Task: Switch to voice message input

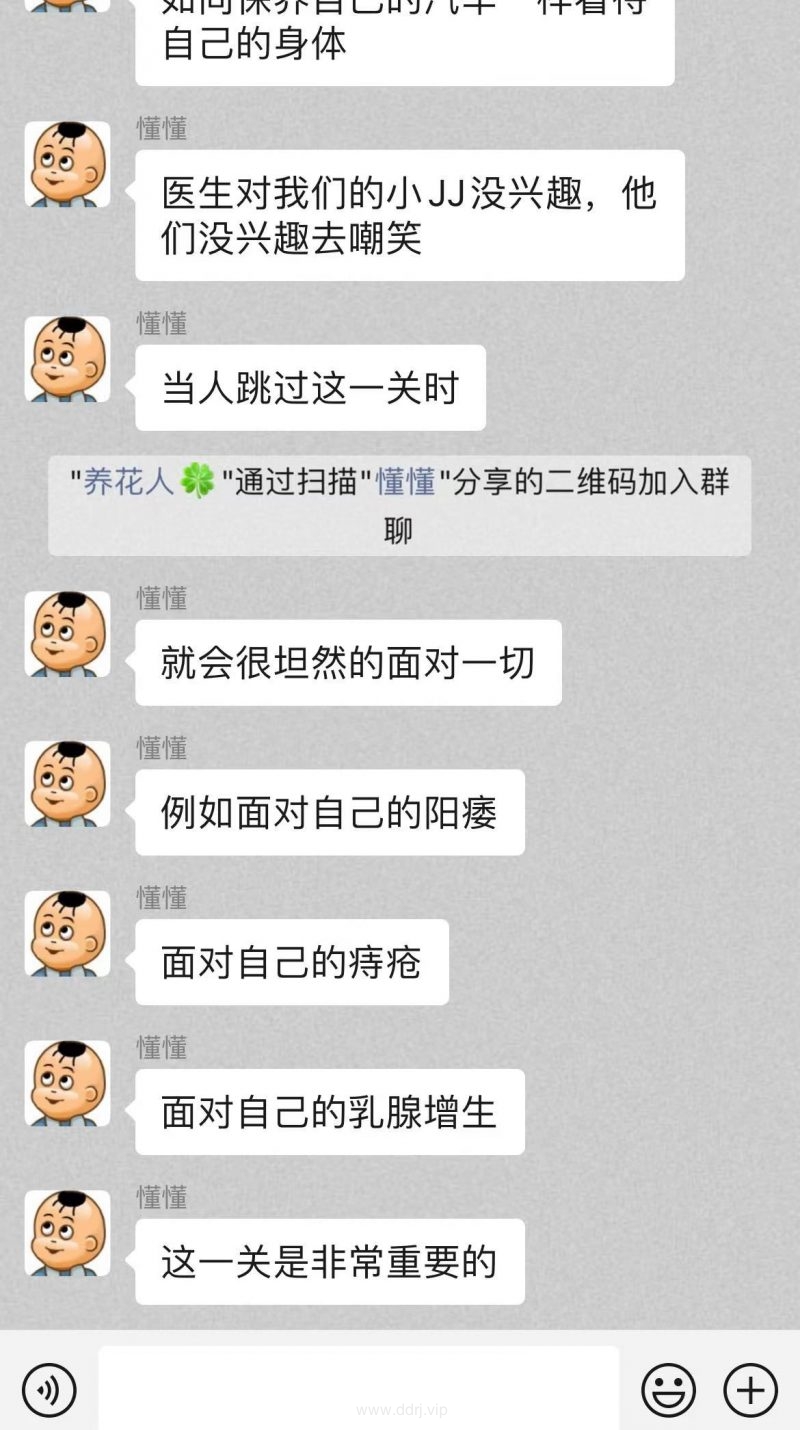Action: (49, 1389)
